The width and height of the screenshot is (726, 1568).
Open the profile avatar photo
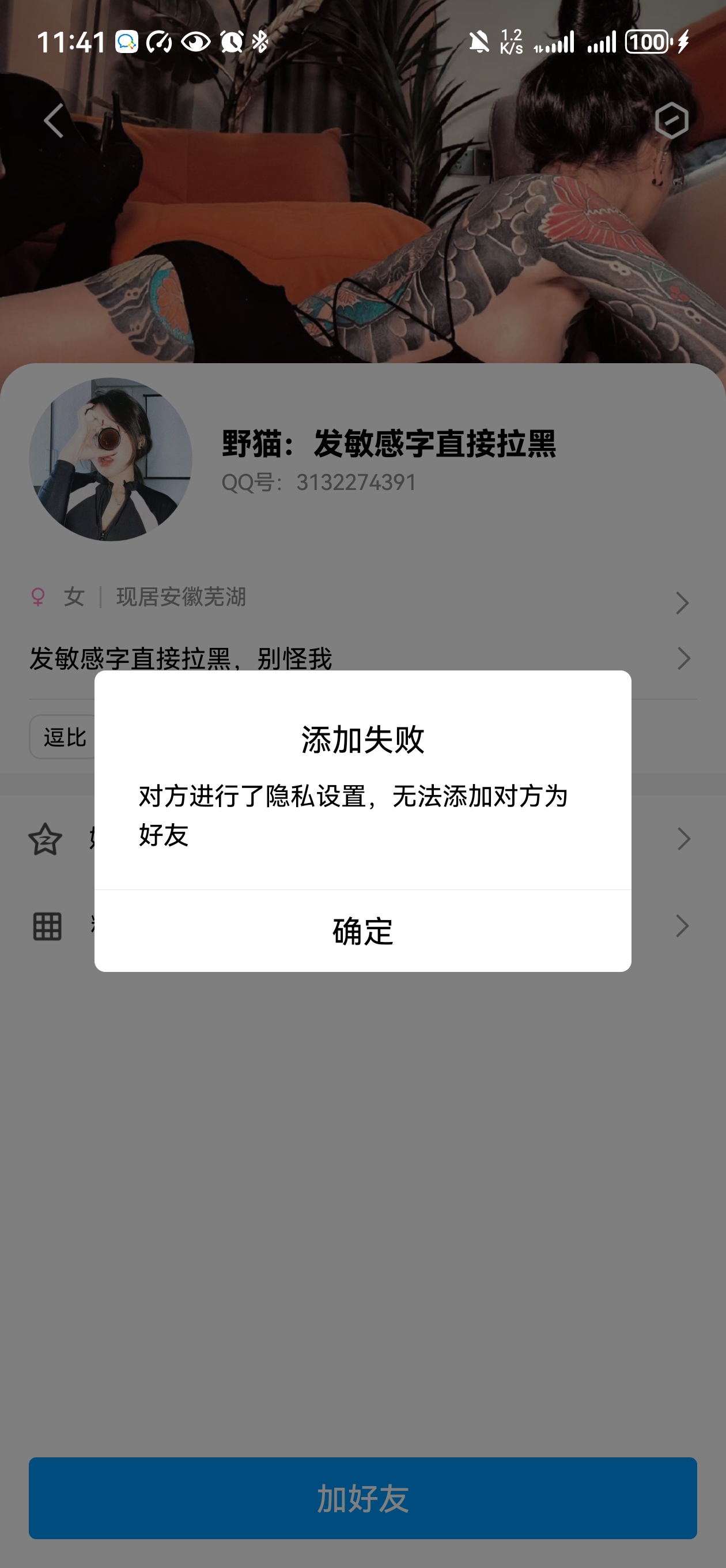(x=111, y=459)
